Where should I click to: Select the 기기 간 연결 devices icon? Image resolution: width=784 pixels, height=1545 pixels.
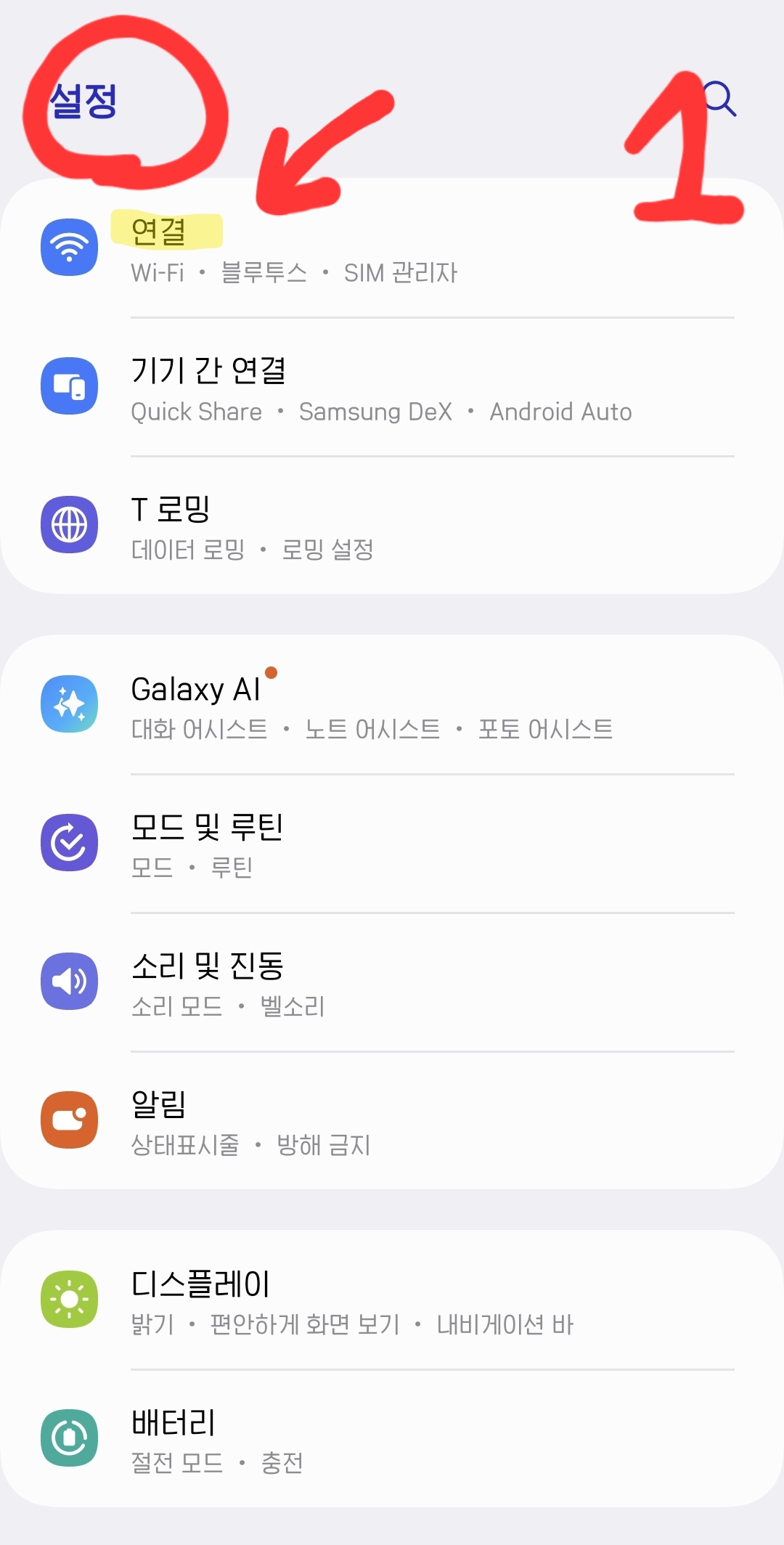[69, 386]
